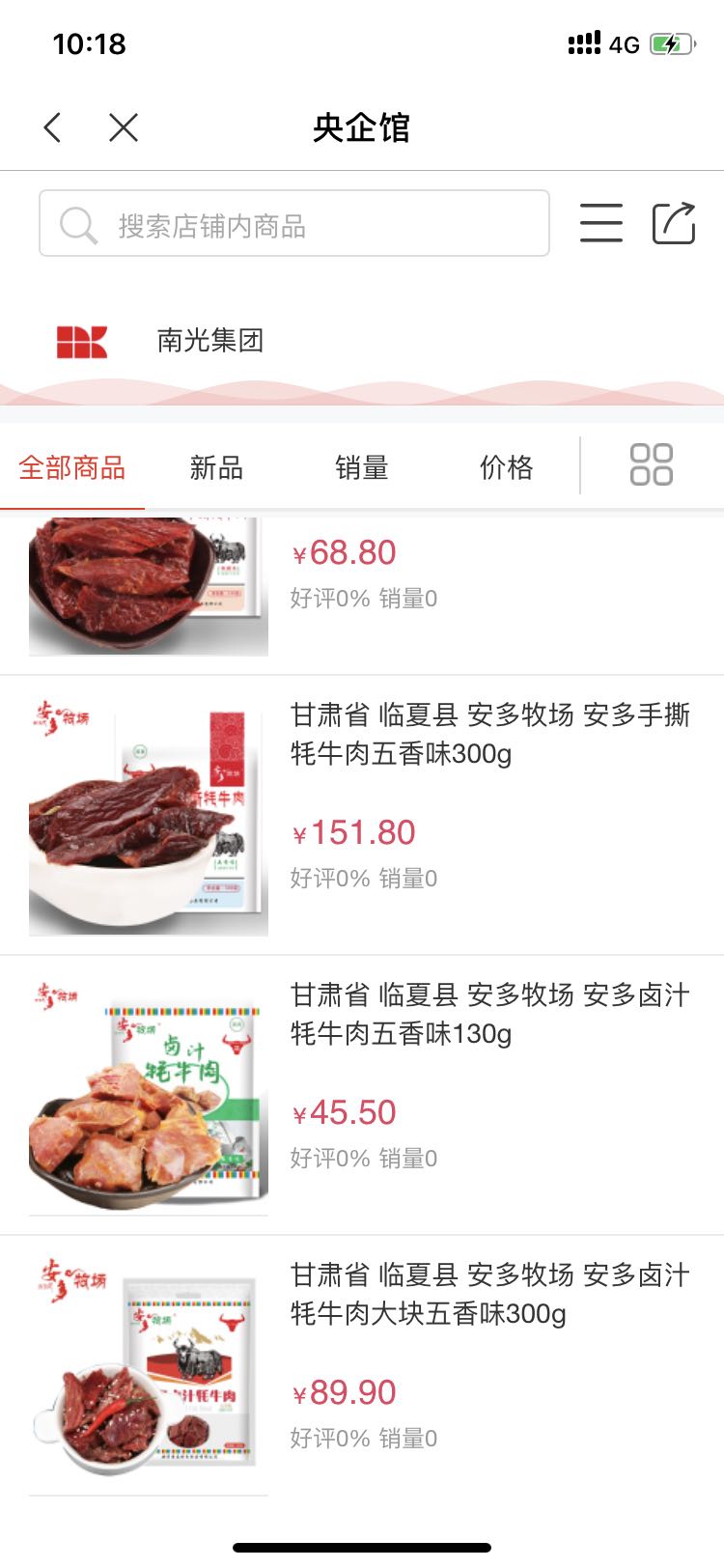Switch to the 新品 tab

click(216, 468)
